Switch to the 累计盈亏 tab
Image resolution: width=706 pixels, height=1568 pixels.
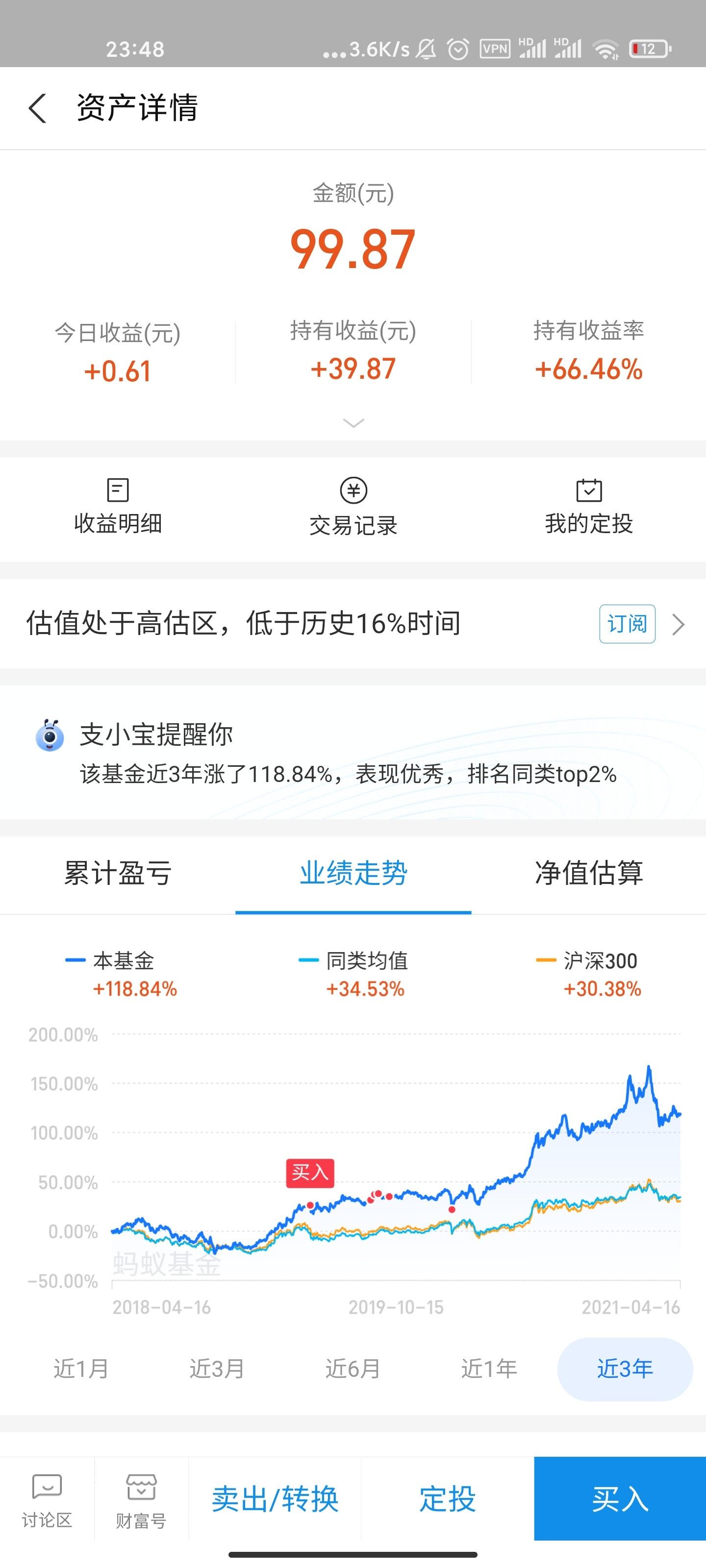tap(118, 873)
